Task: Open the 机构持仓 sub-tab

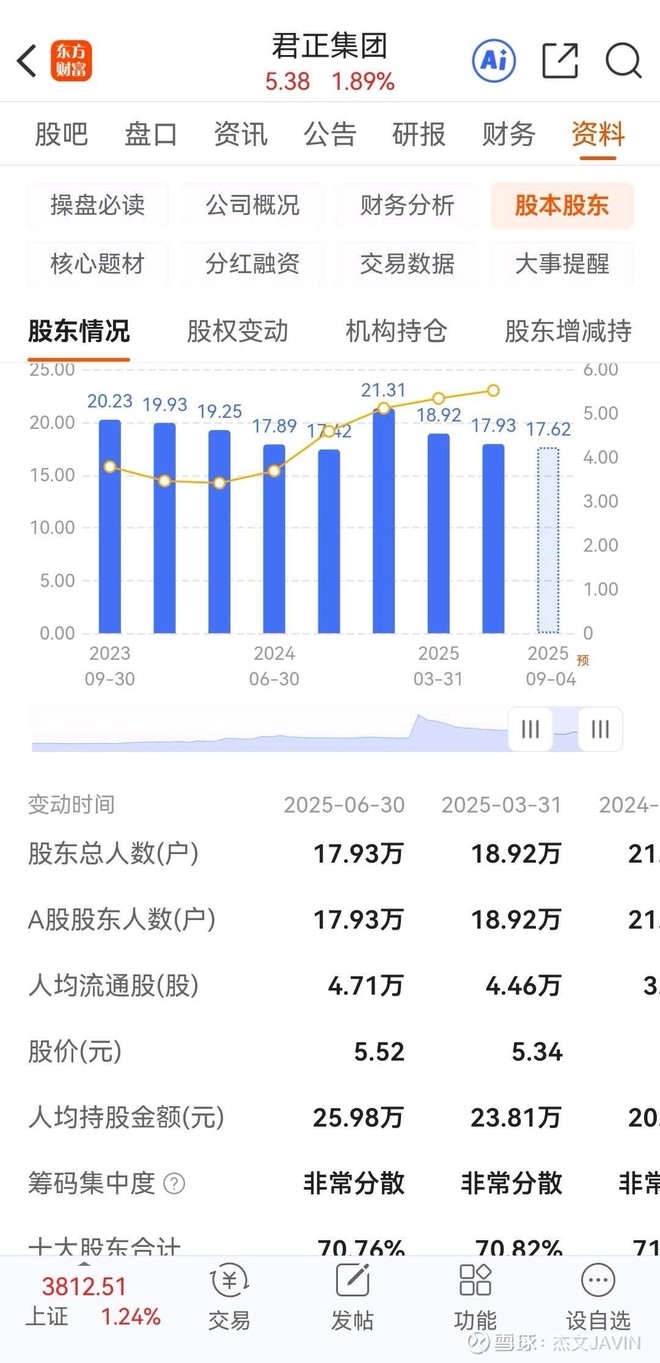Action: 396,331
